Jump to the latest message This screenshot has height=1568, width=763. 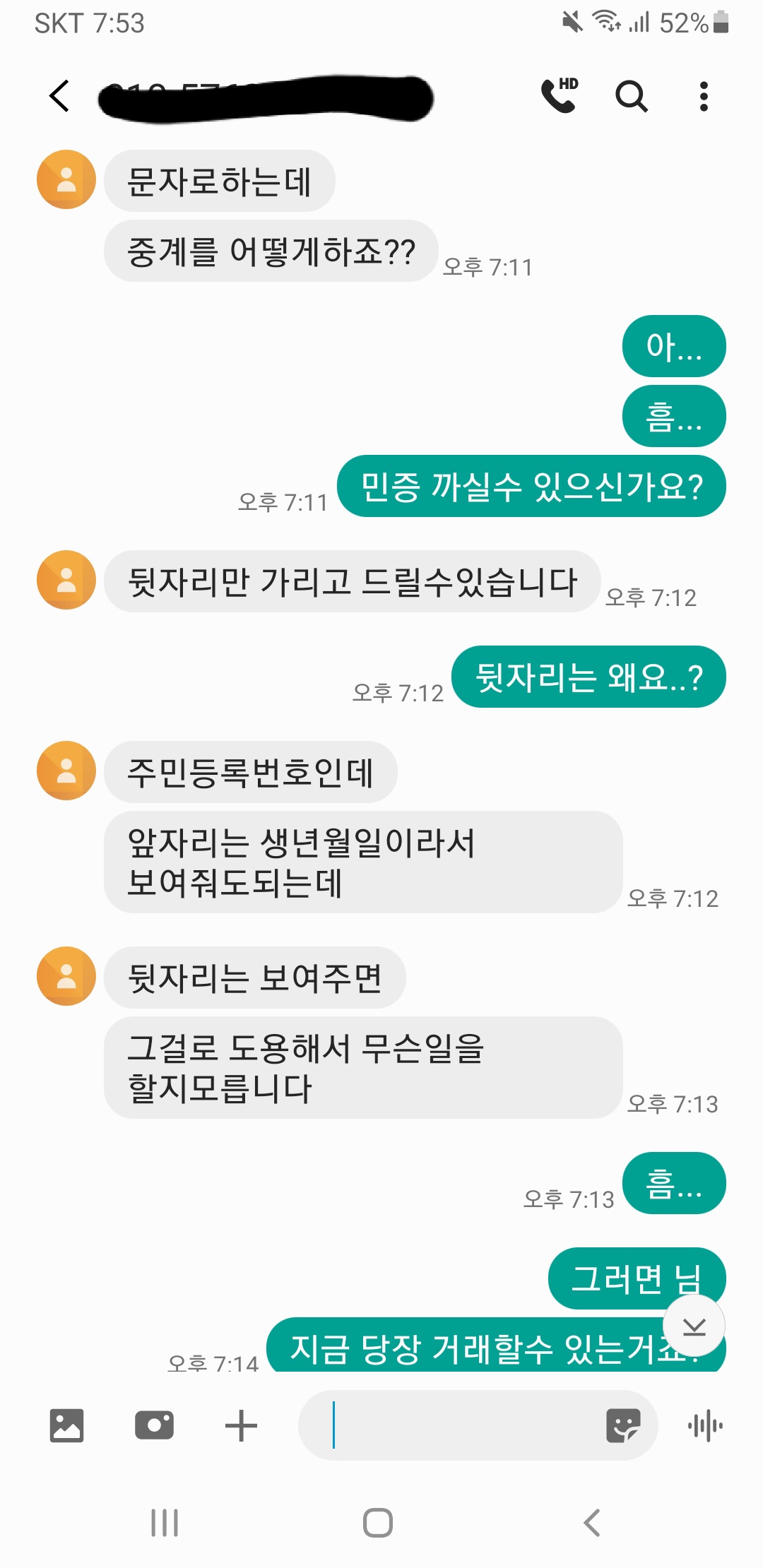[x=694, y=1326]
